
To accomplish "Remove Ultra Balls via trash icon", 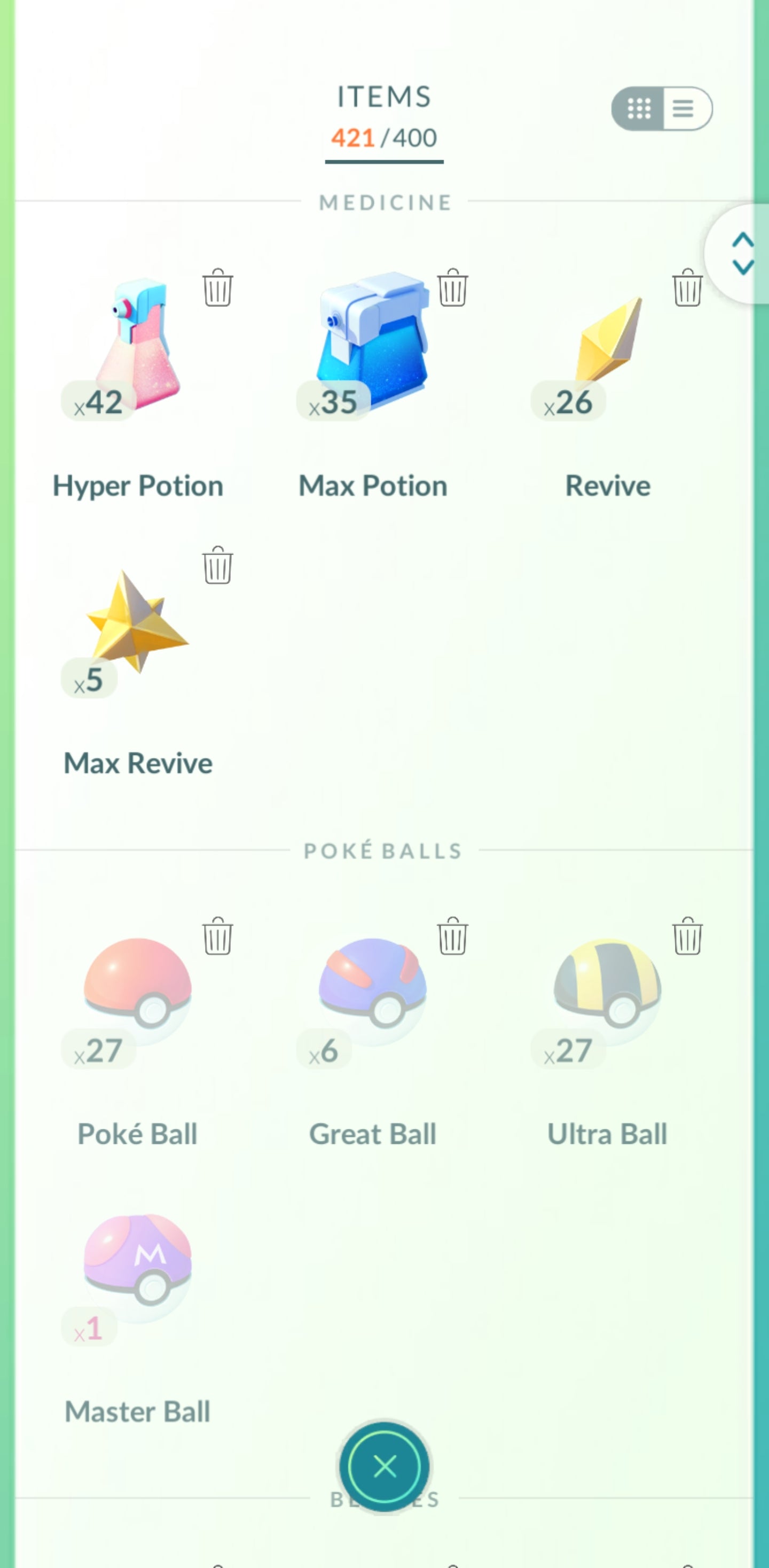I will (687, 936).
